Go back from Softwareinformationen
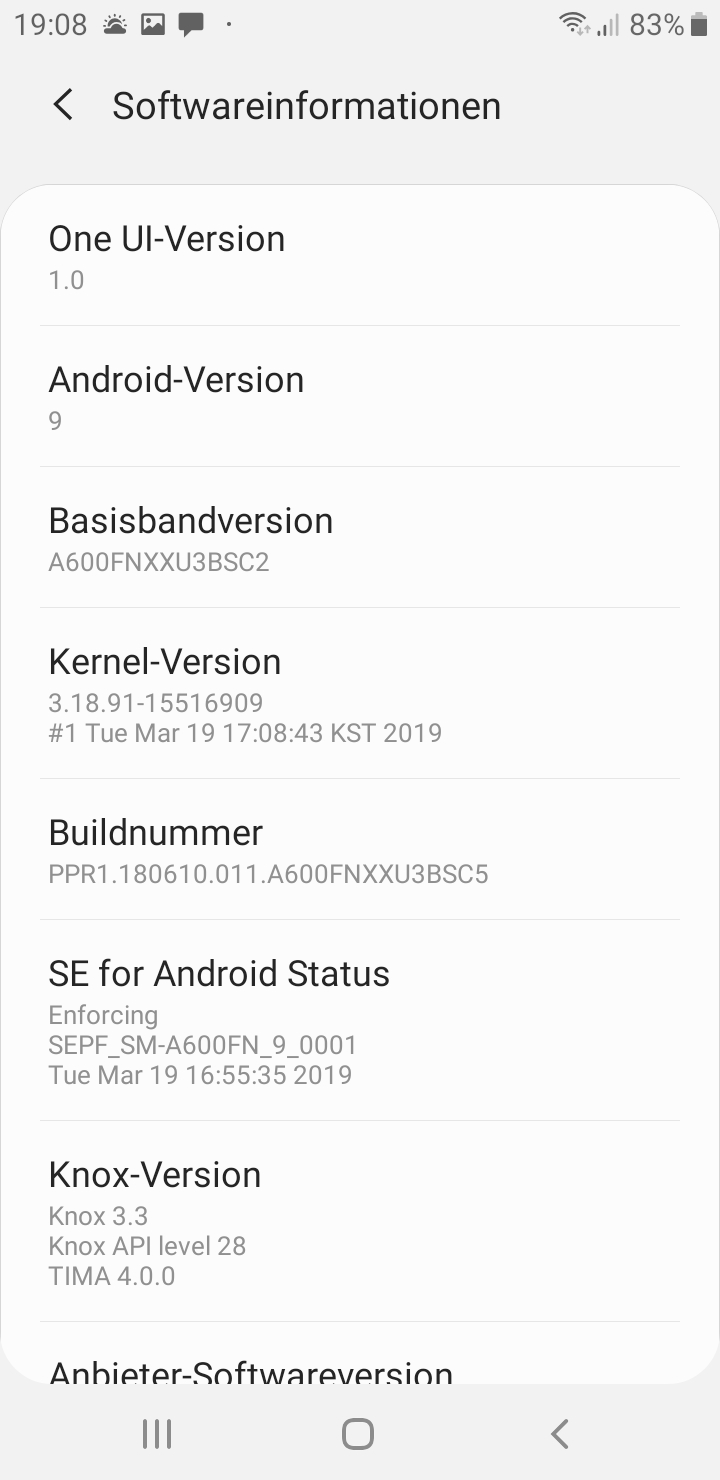This screenshot has width=720, height=1480. pos(63,105)
